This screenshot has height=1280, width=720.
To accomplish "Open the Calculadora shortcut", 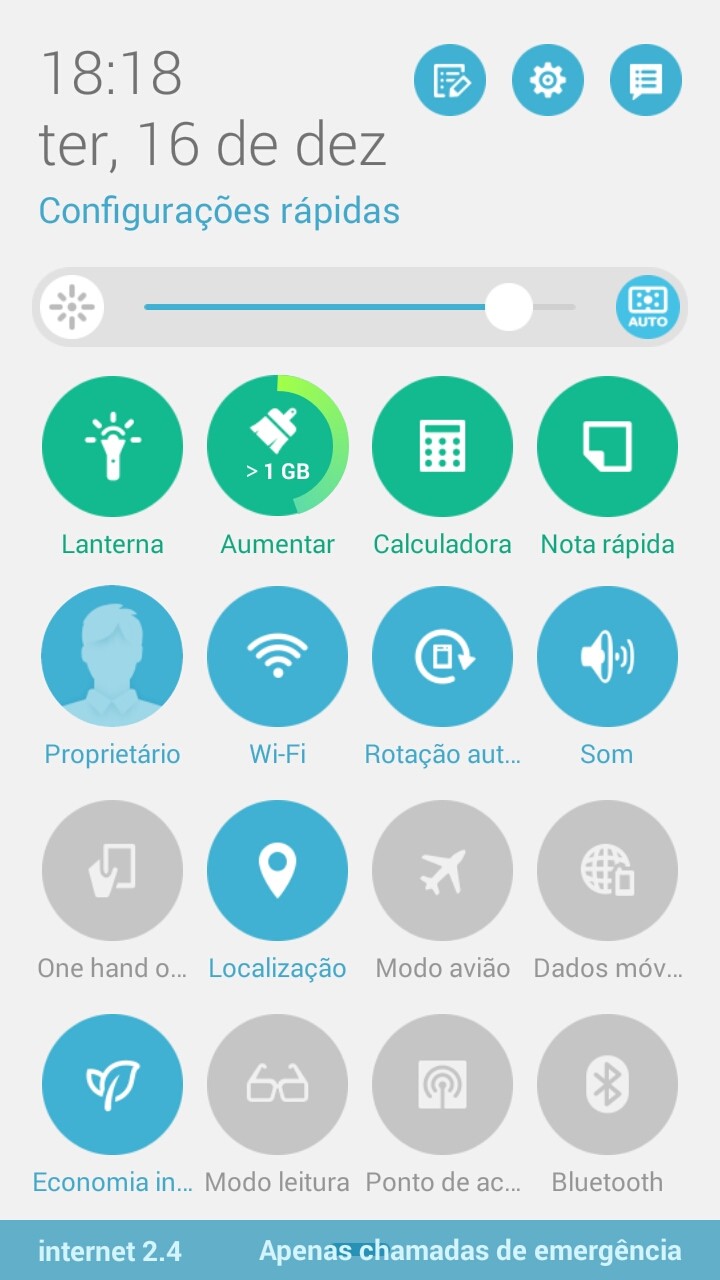I will click(442, 446).
